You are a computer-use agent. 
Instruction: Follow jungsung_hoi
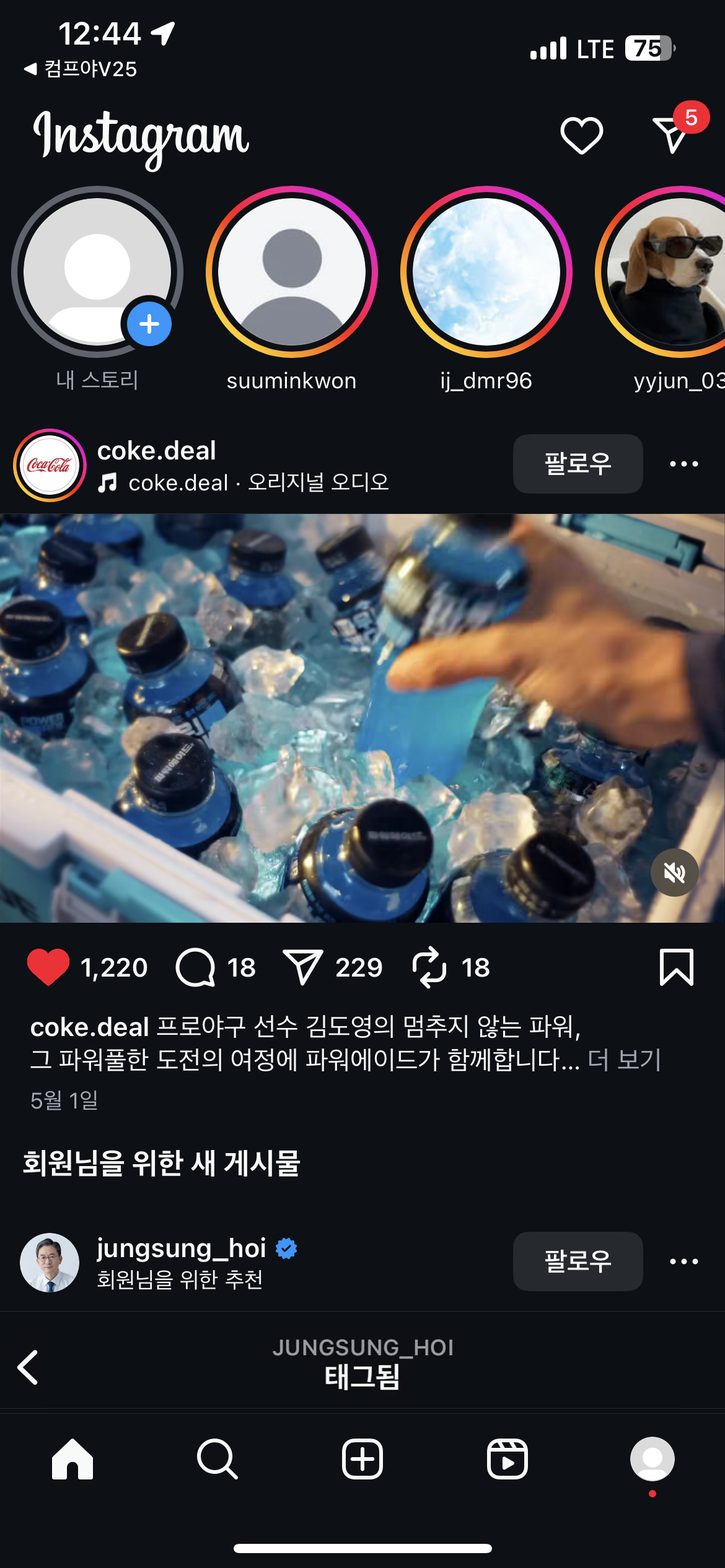coord(578,1261)
